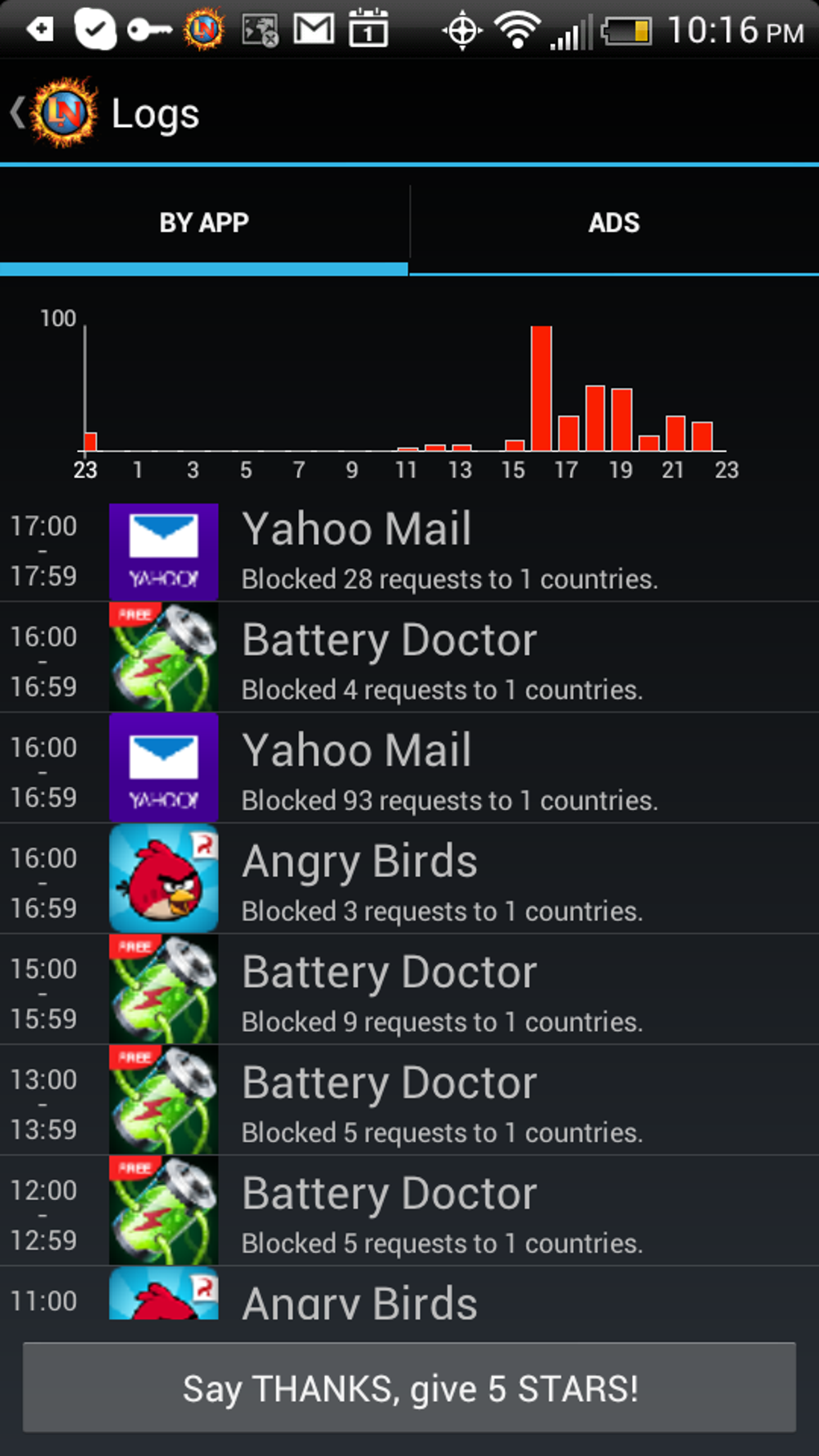View Battery Doctor log for 13:00-13:59
This screenshot has height=1456, width=819.
(409, 1105)
